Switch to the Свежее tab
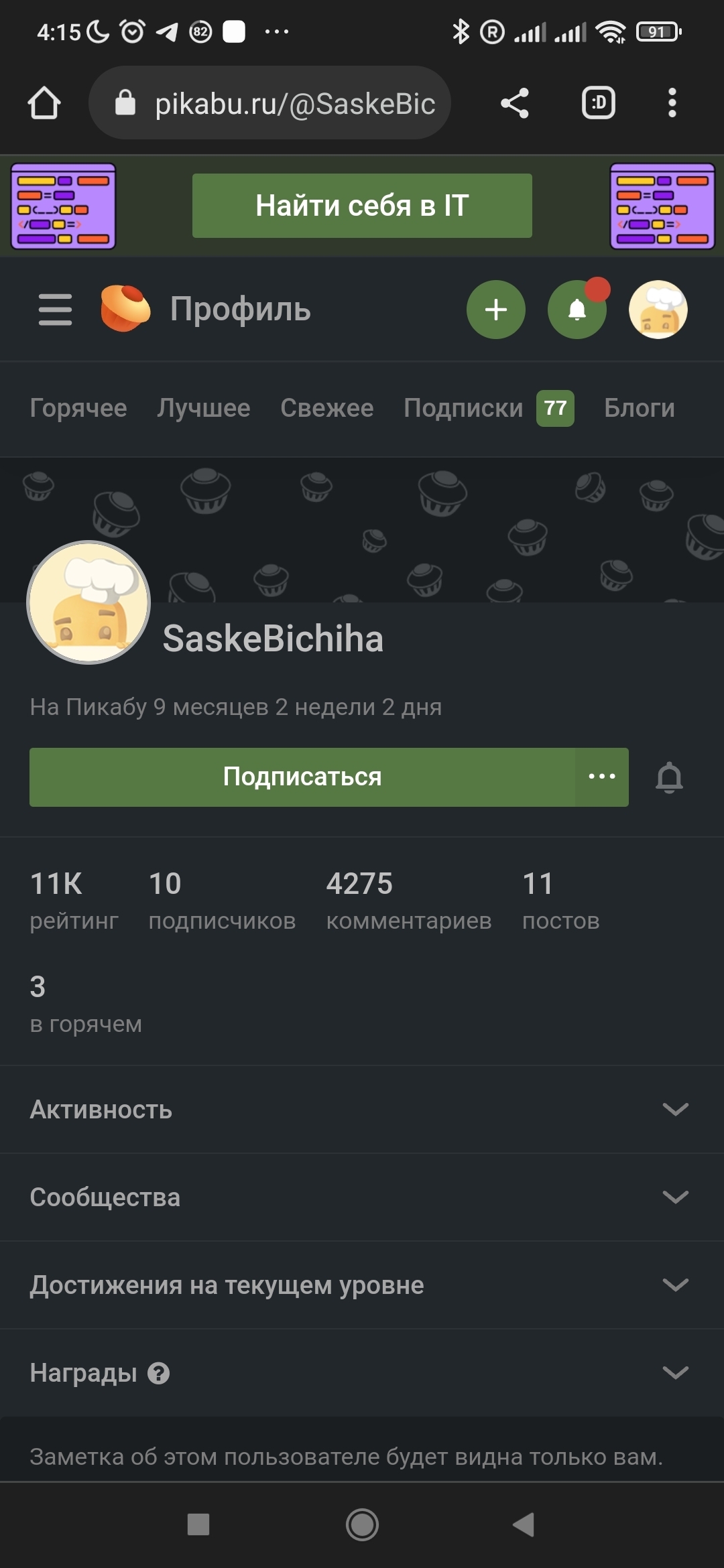Image resolution: width=724 pixels, height=1568 pixels. [327, 408]
